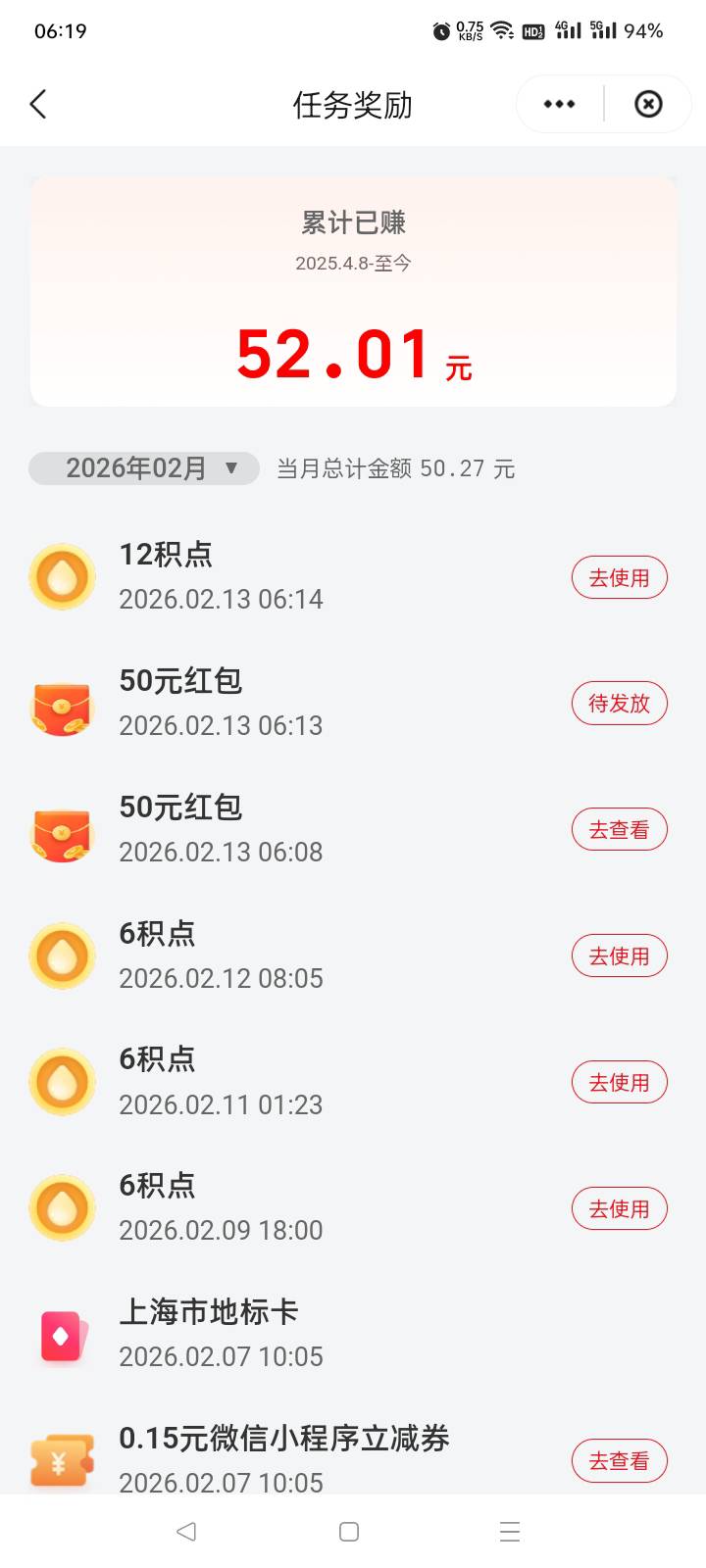Tap the system home button
The image size is (706, 1568).
tap(349, 1532)
